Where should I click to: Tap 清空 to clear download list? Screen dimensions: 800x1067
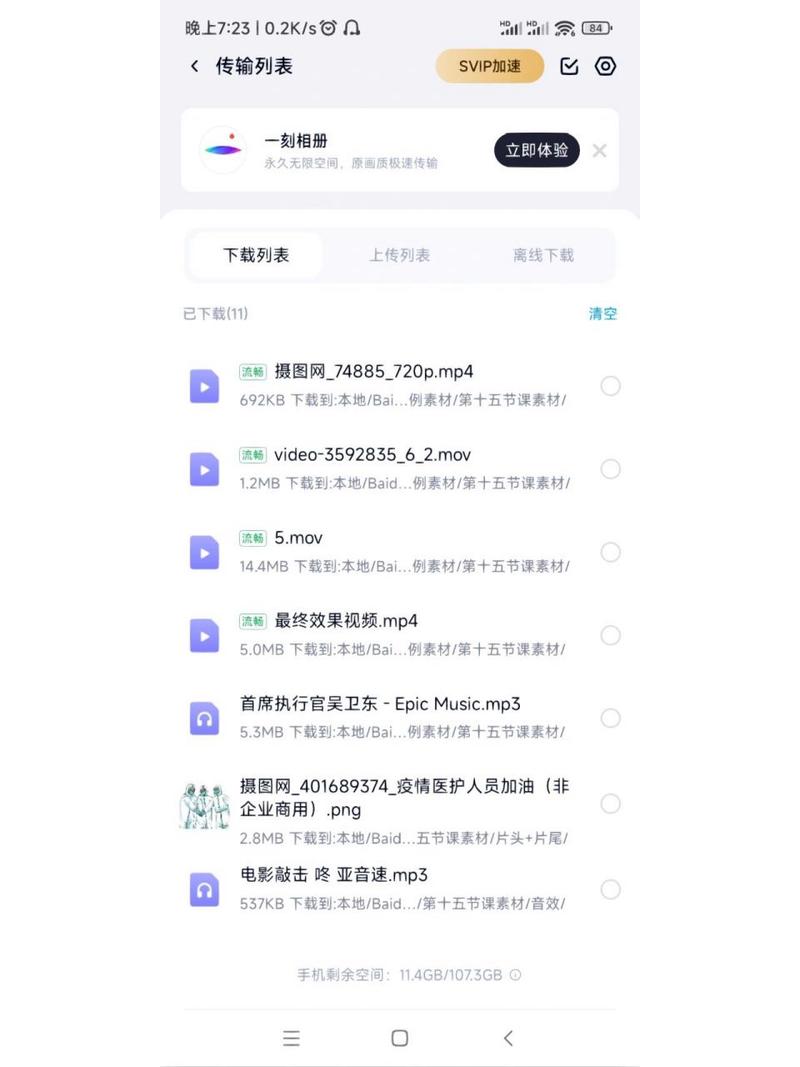pyautogui.click(x=604, y=313)
